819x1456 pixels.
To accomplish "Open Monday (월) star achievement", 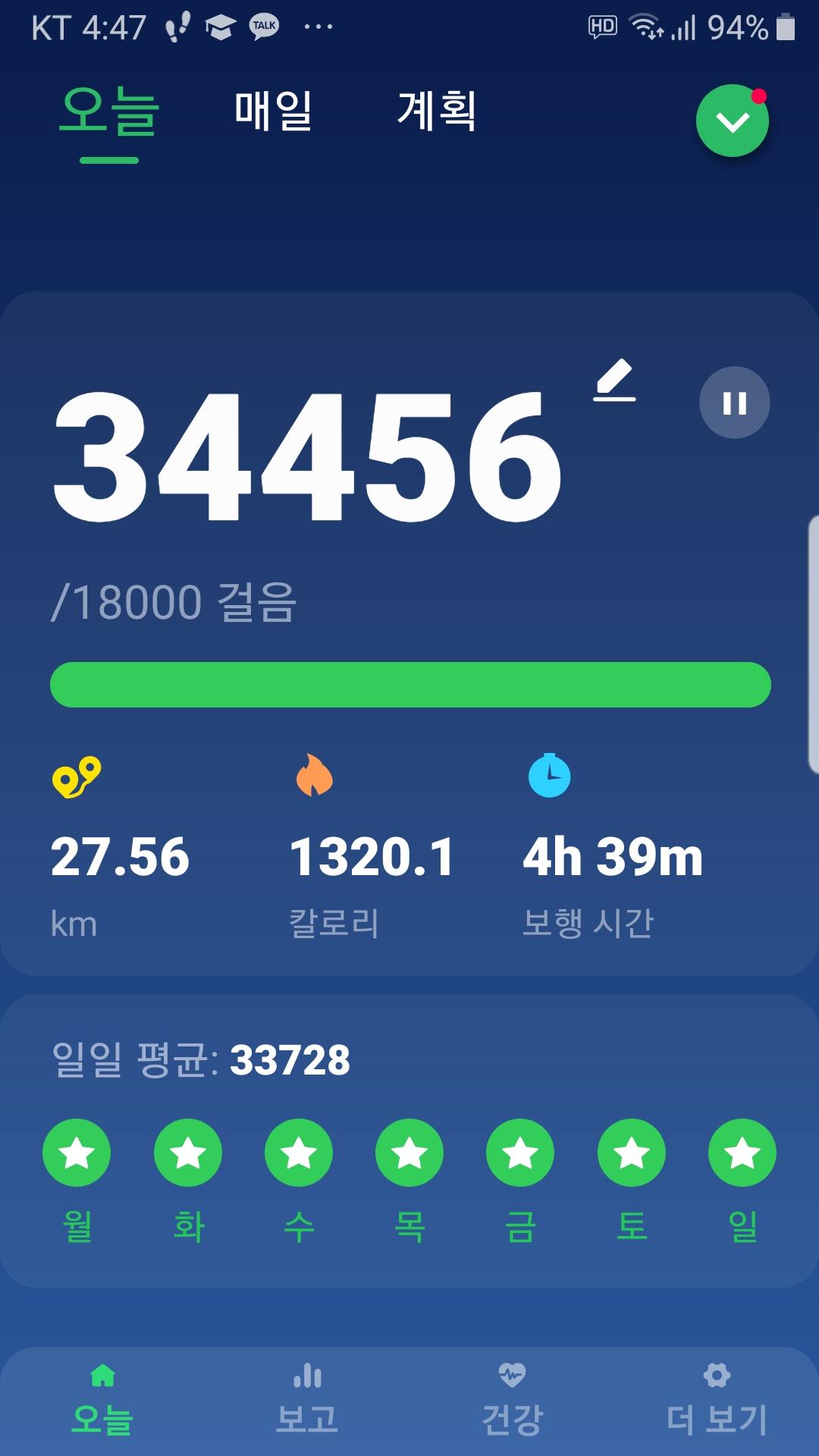I will pyautogui.click(x=77, y=1153).
